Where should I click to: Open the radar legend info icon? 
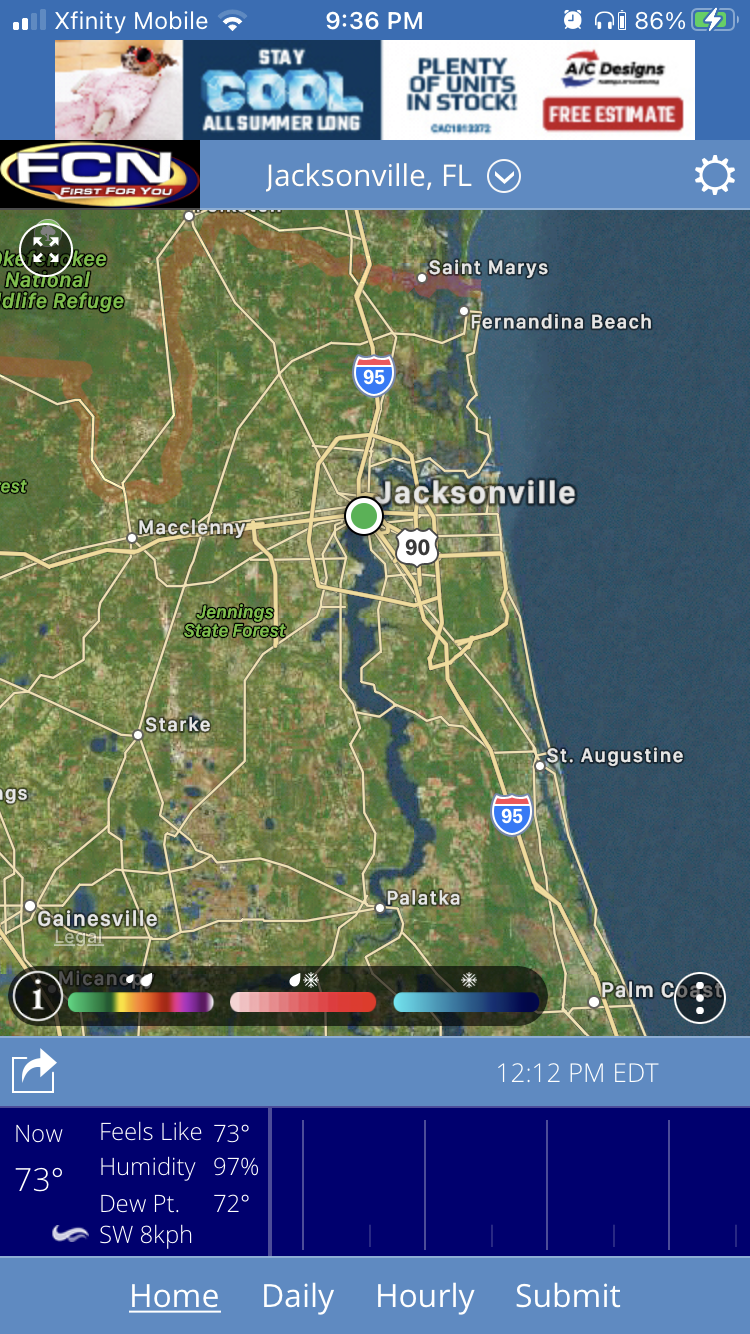pos(37,996)
